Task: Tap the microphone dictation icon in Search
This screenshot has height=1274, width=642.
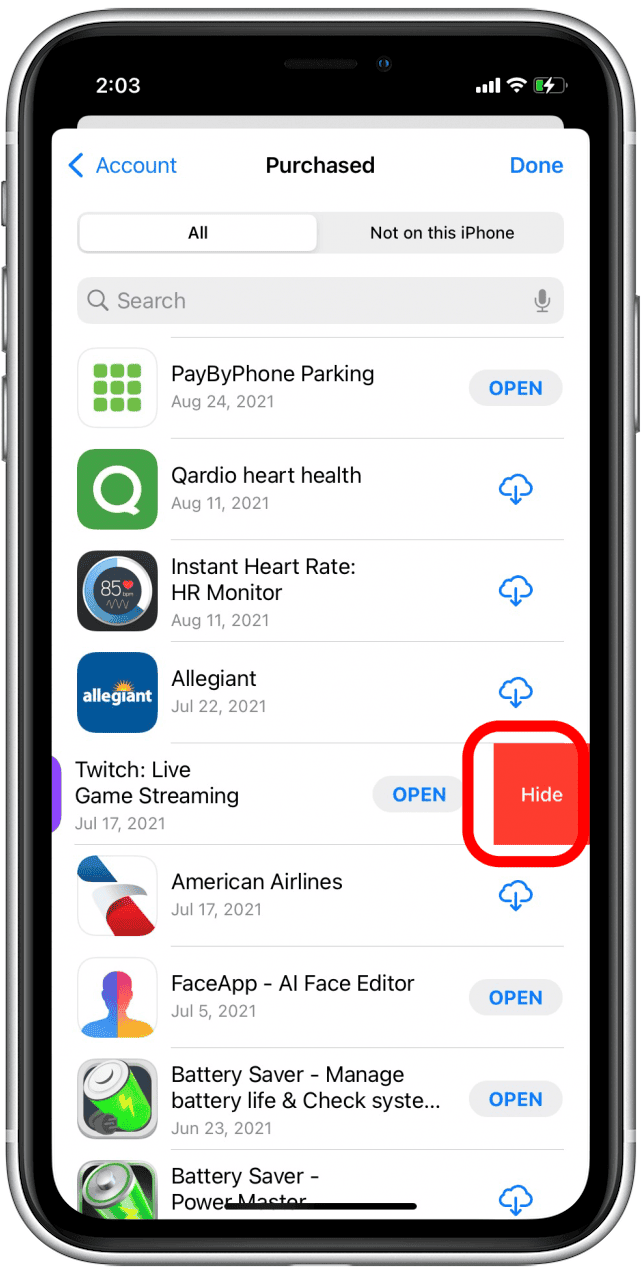Action: pos(542,301)
